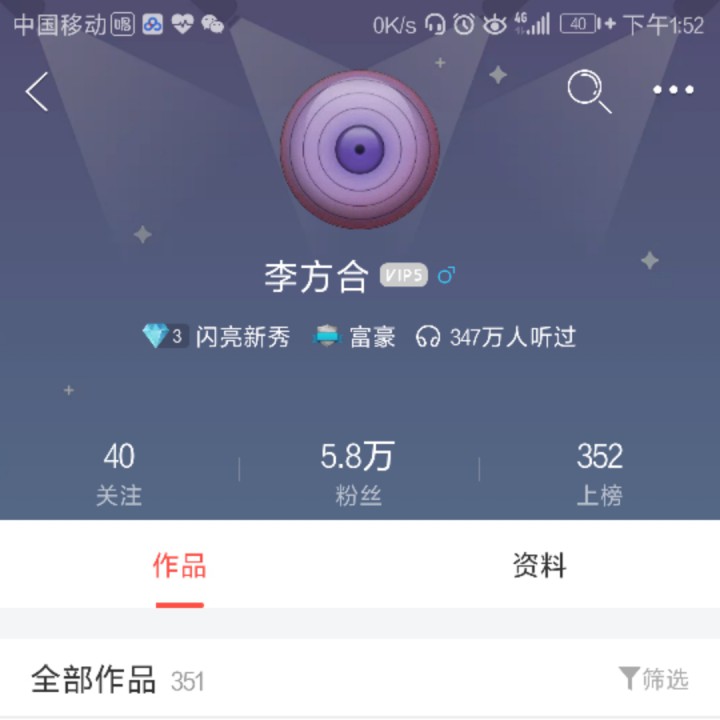
Task: Open the 闪亮新秀 level badge
Action: [217, 337]
